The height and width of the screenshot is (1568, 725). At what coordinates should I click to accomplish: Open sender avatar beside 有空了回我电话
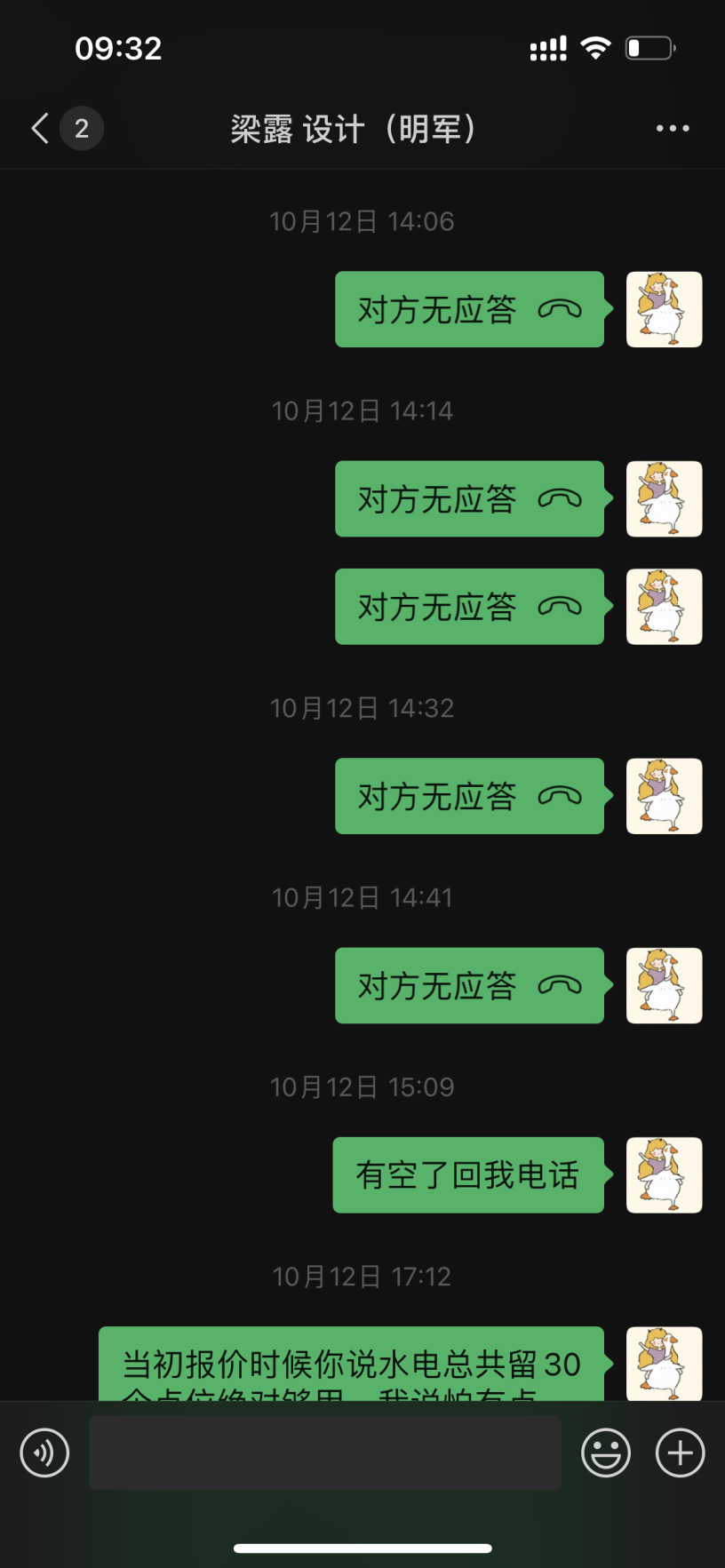(x=665, y=1174)
